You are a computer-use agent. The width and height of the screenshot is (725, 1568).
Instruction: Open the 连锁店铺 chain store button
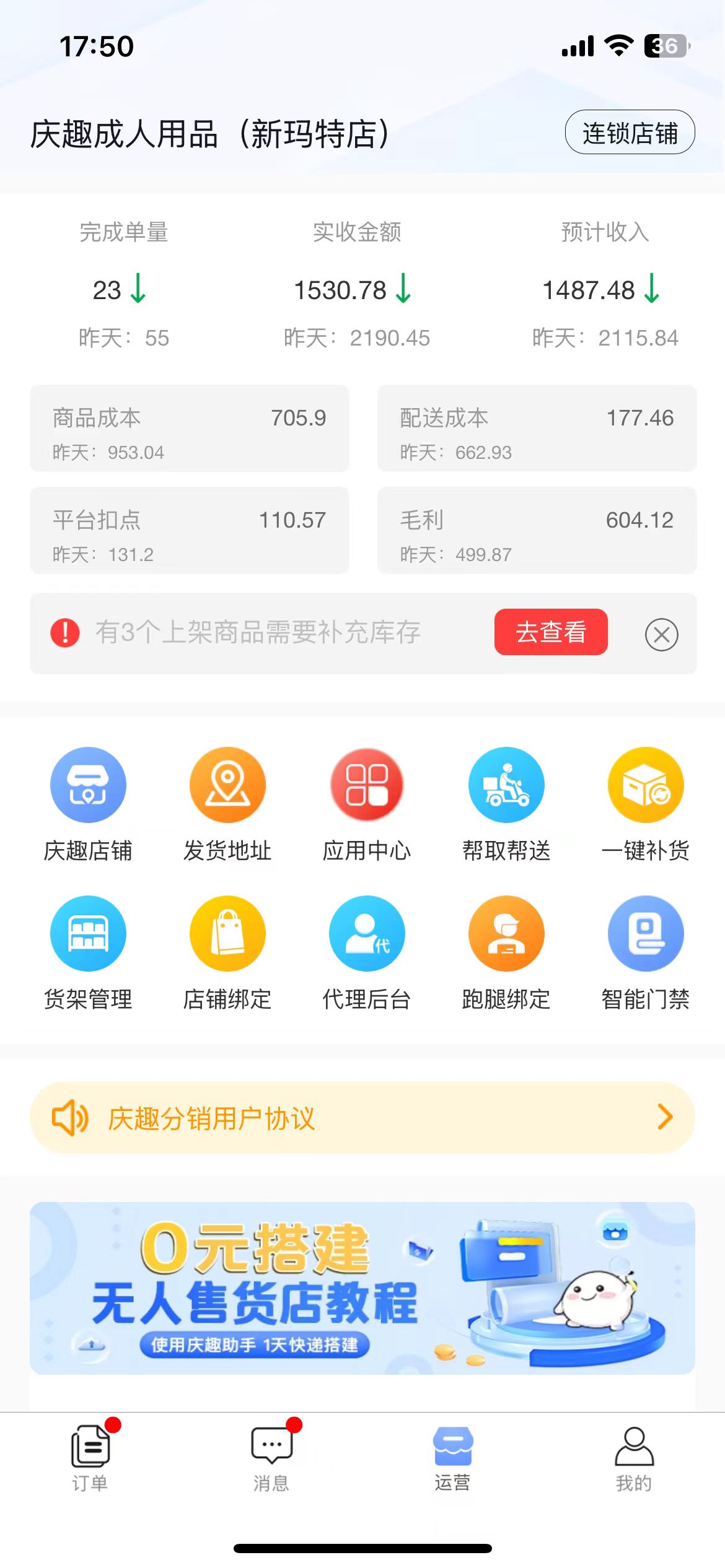click(x=630, y=133)
